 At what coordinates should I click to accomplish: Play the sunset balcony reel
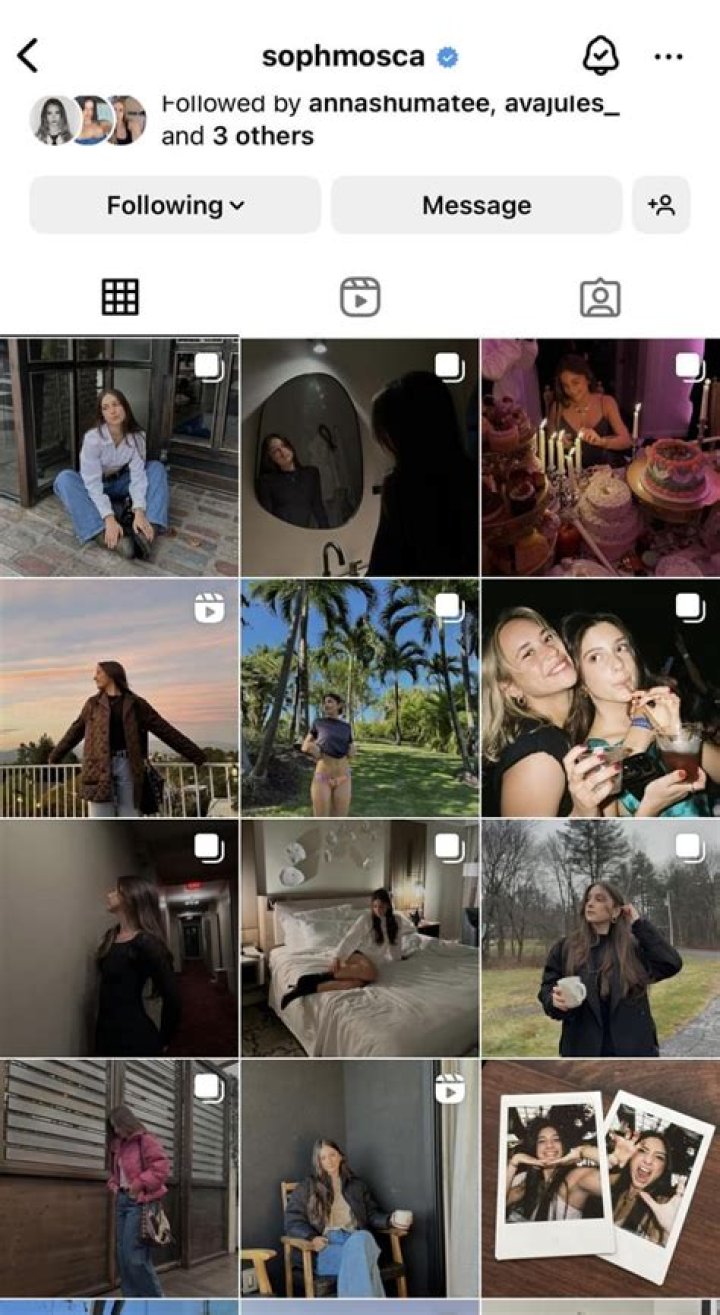119,698
